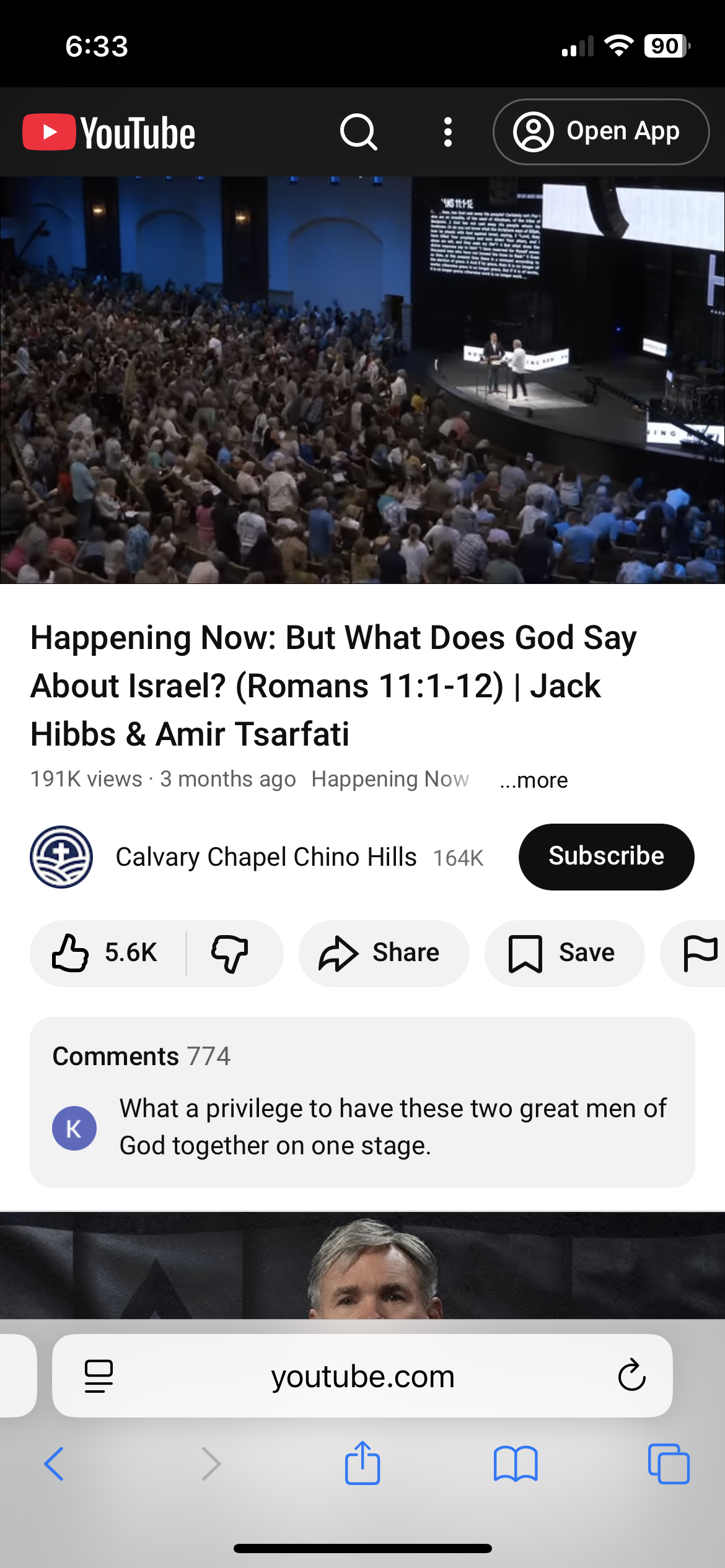Open Calvary Chapel Chino Hills channel
The width and height of the screenshot is (725, 1568).
point(265,857)
